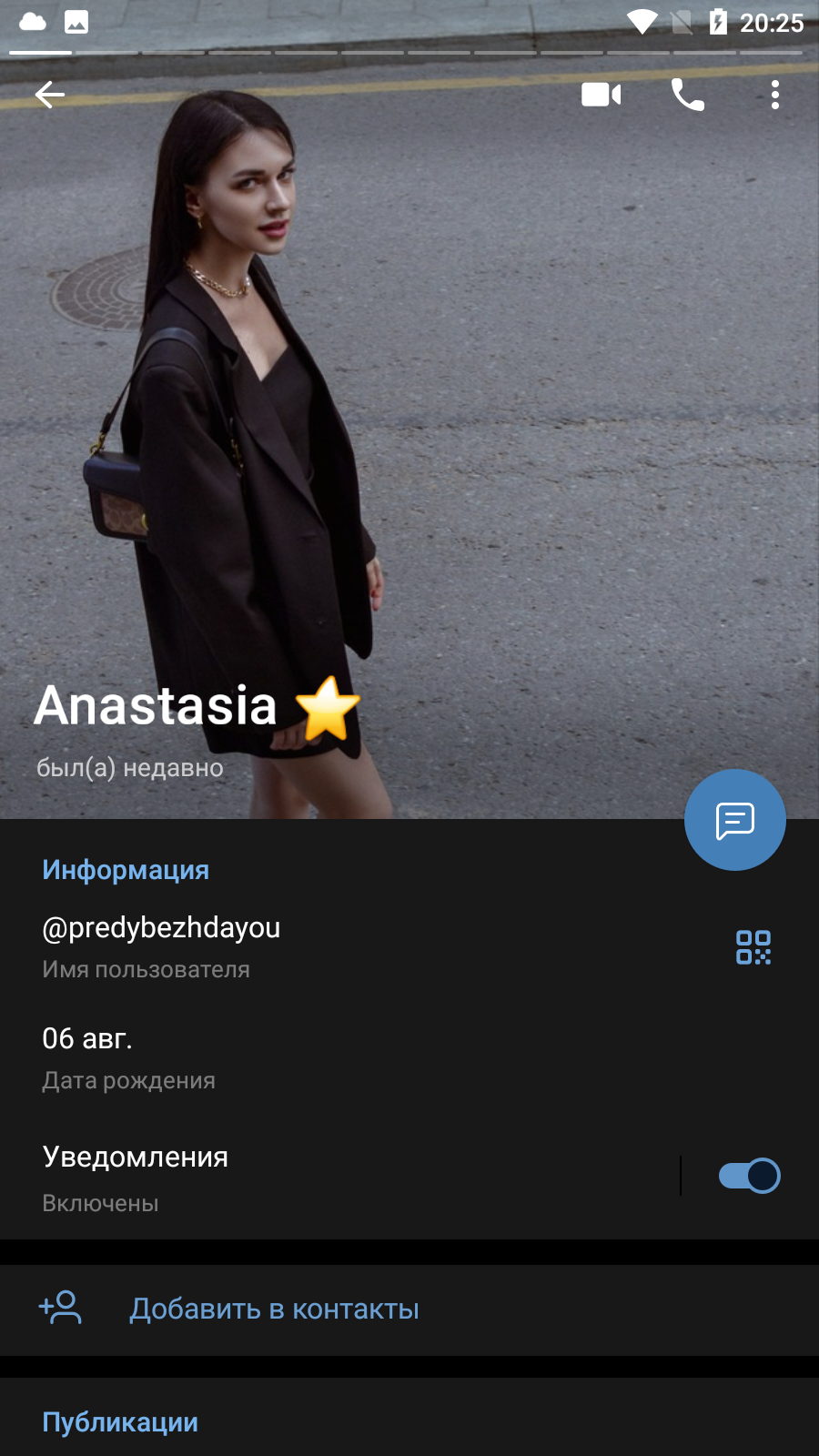Open chat via the message floating button
Viewport: 819px width, 1456px height.
735,820
